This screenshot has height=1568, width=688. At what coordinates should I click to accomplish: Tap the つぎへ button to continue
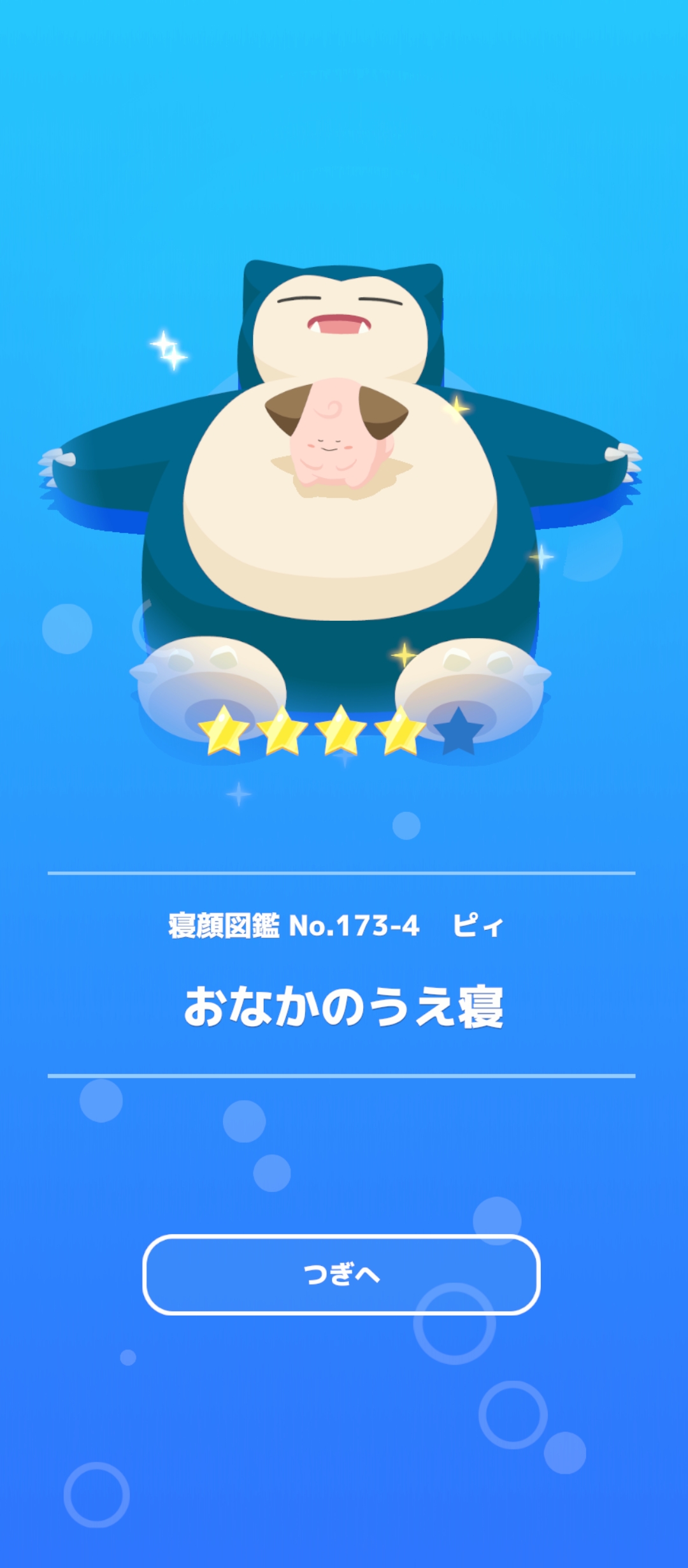pyautogui.click(x=341, y=1275)
